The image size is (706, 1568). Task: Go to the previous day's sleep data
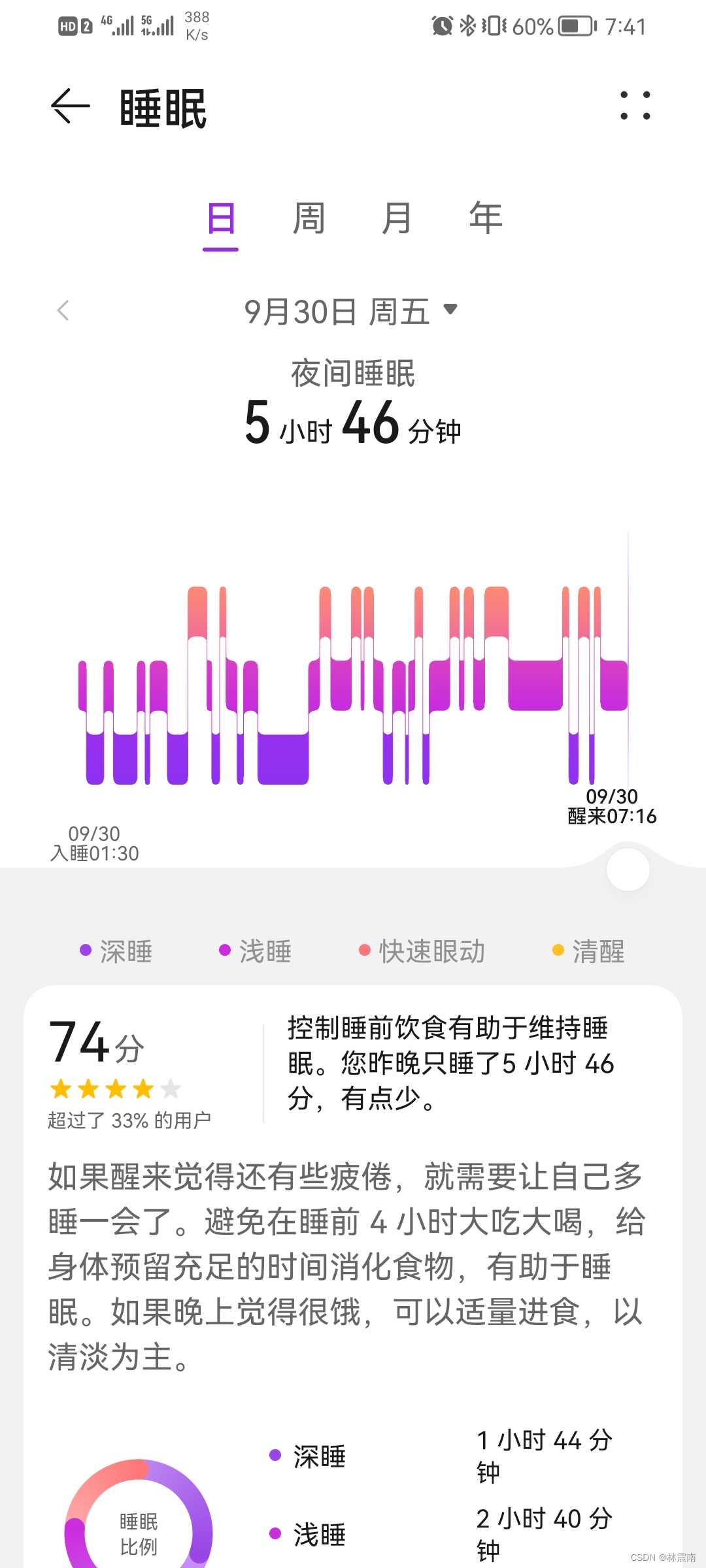click(63, 311)
